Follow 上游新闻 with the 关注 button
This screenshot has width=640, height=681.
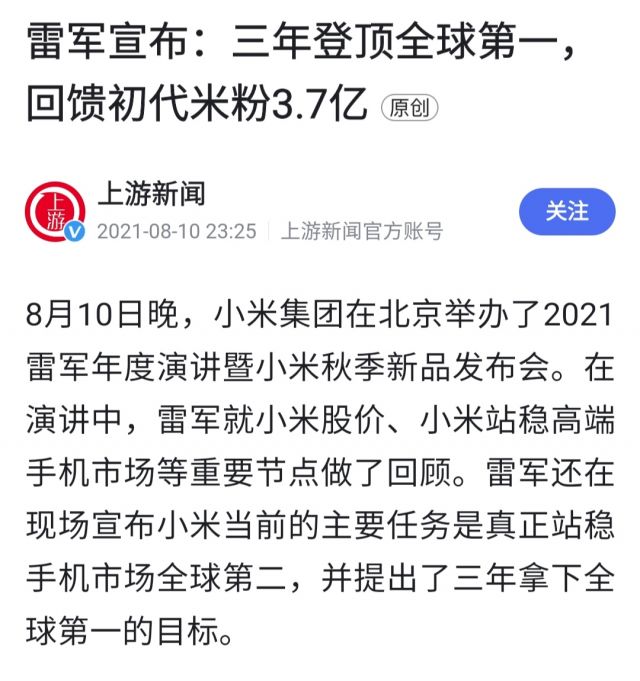[x=566, y=211]
